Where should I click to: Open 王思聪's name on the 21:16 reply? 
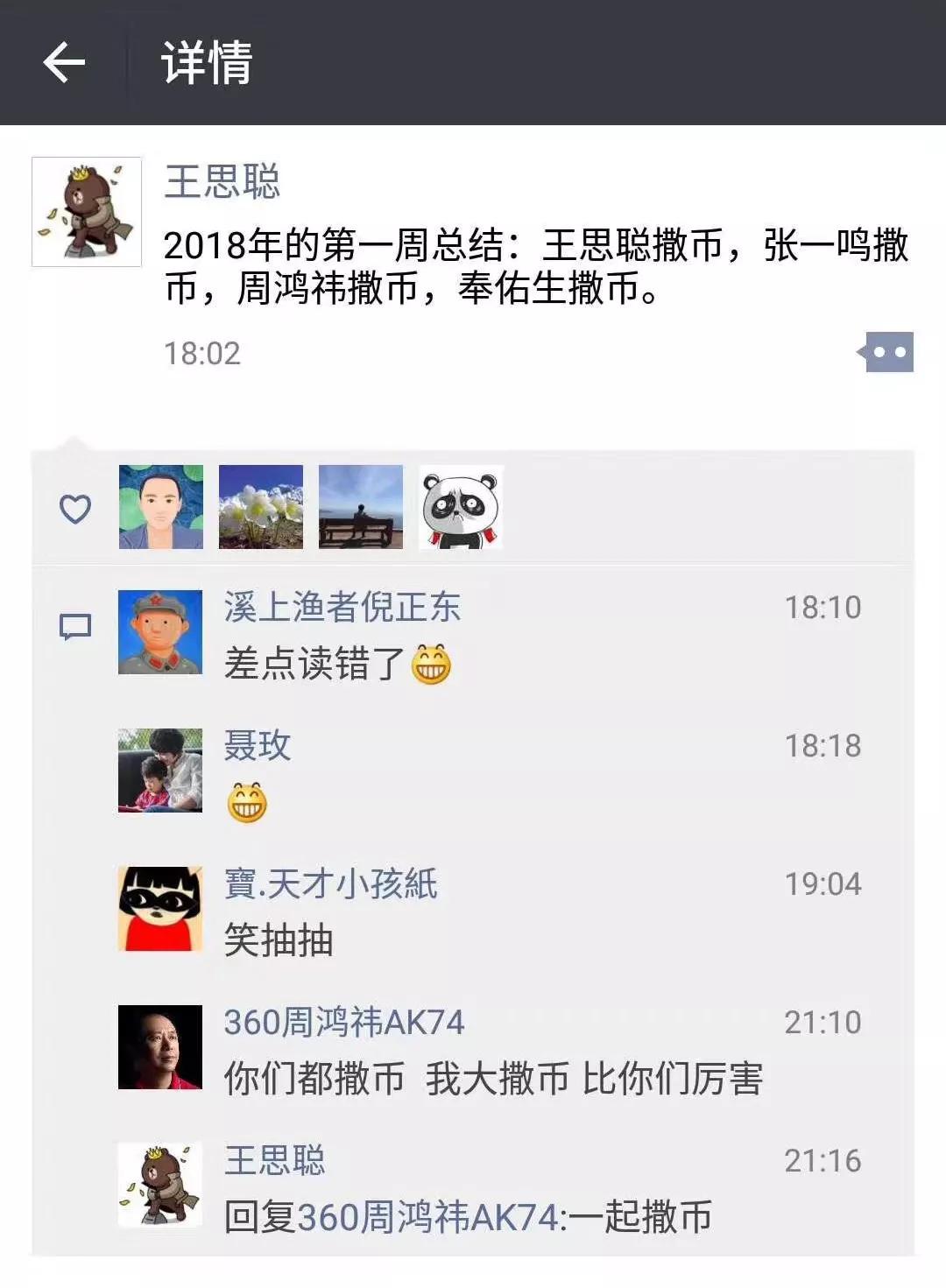(274, 1160)
